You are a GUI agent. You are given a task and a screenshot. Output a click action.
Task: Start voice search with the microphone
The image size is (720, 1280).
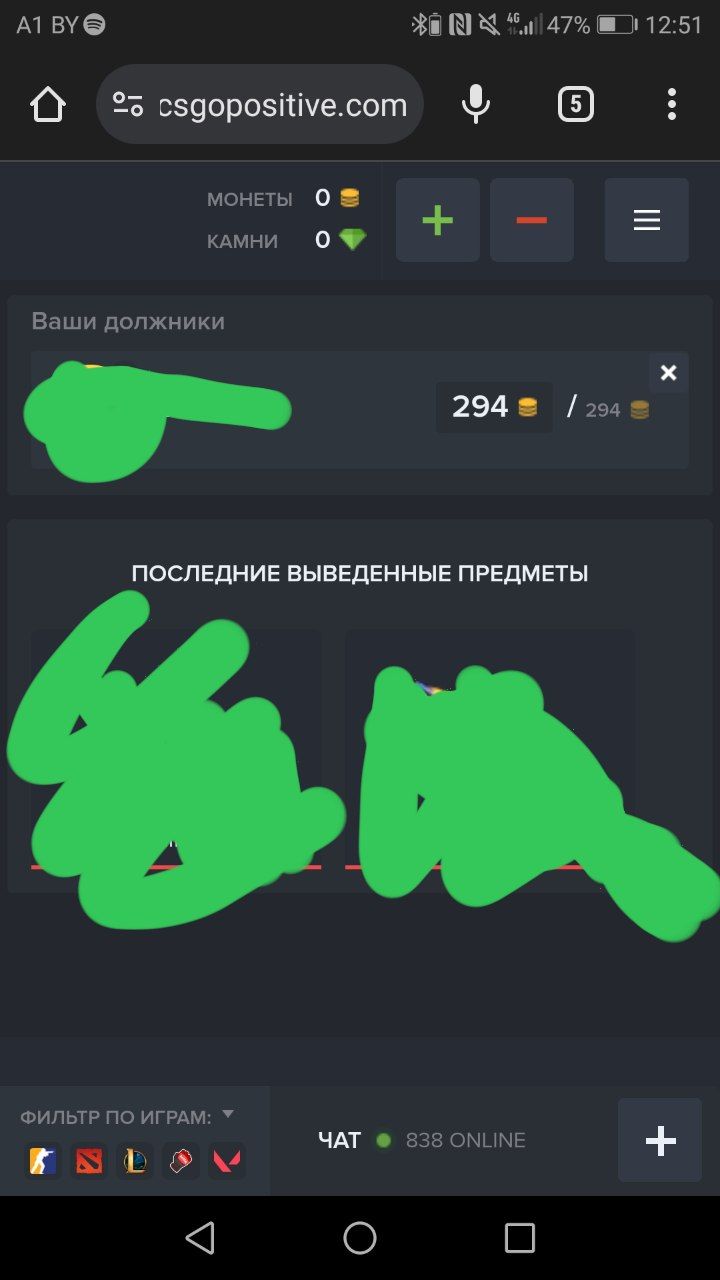pos(476,105)
